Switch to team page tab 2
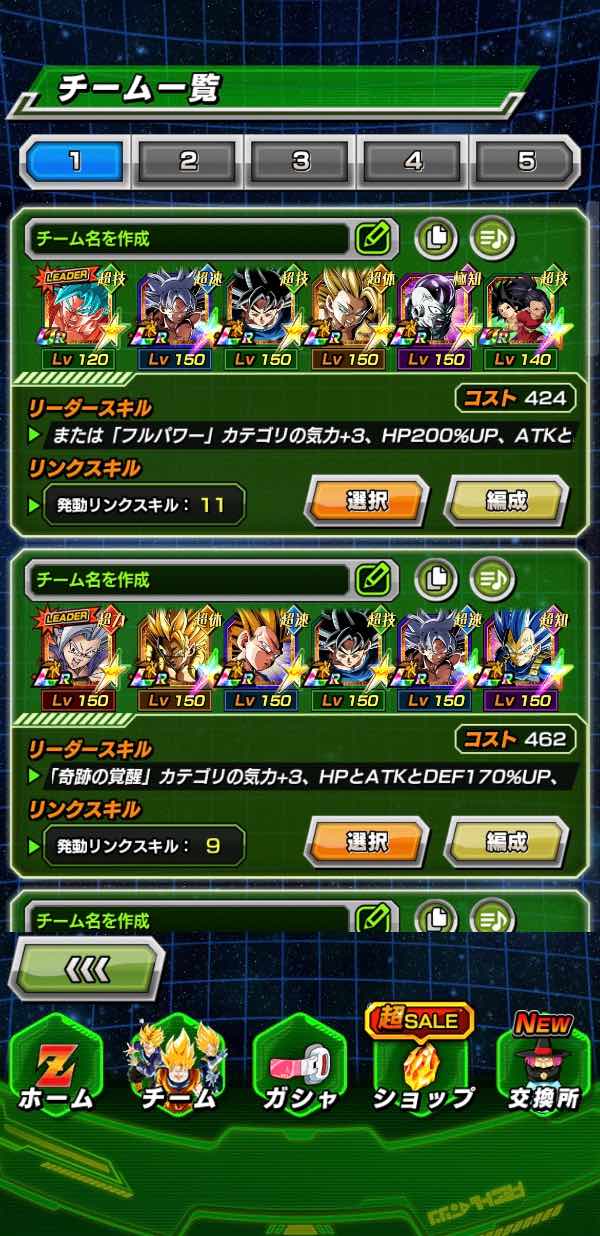 (x=188, y=161)
